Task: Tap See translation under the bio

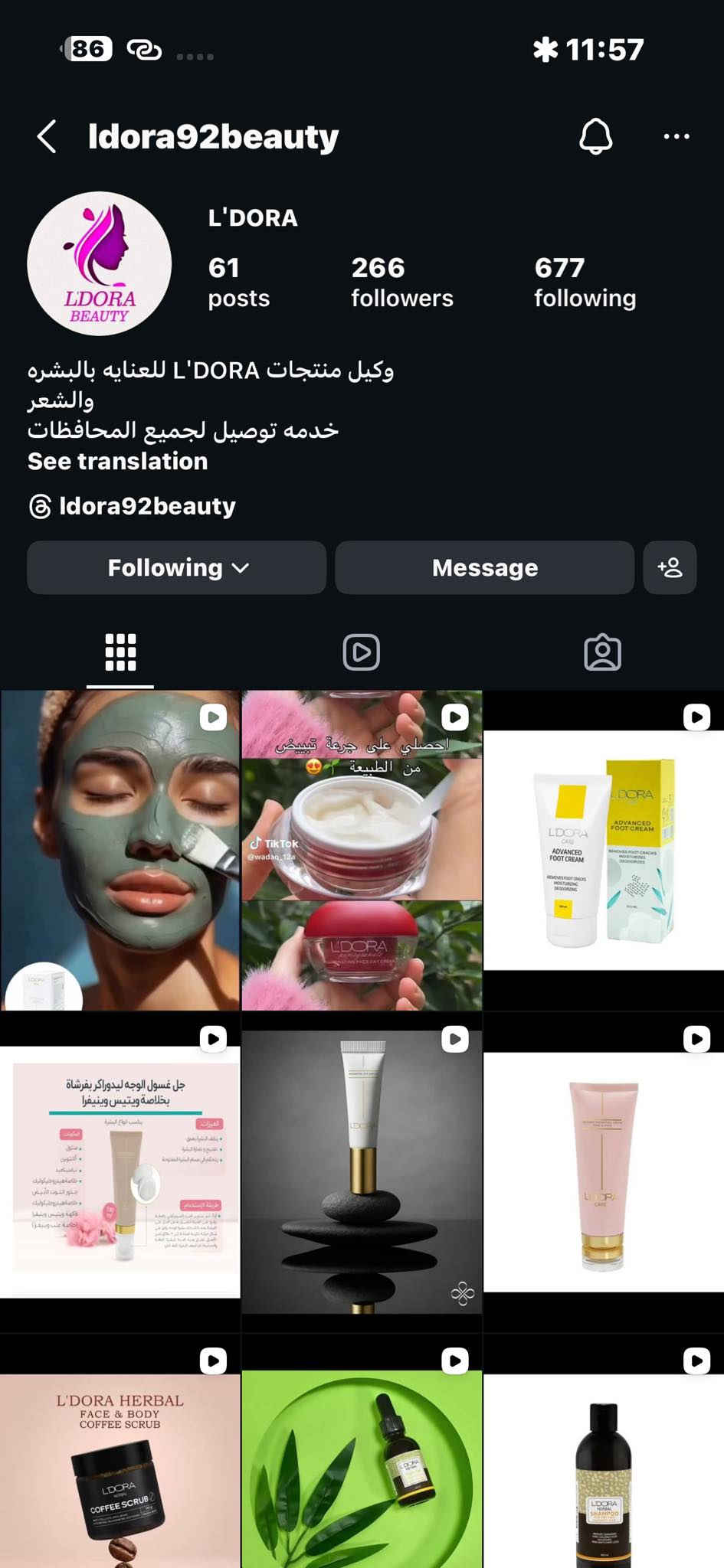Action: pyautogui.click(x=118, y=461)
